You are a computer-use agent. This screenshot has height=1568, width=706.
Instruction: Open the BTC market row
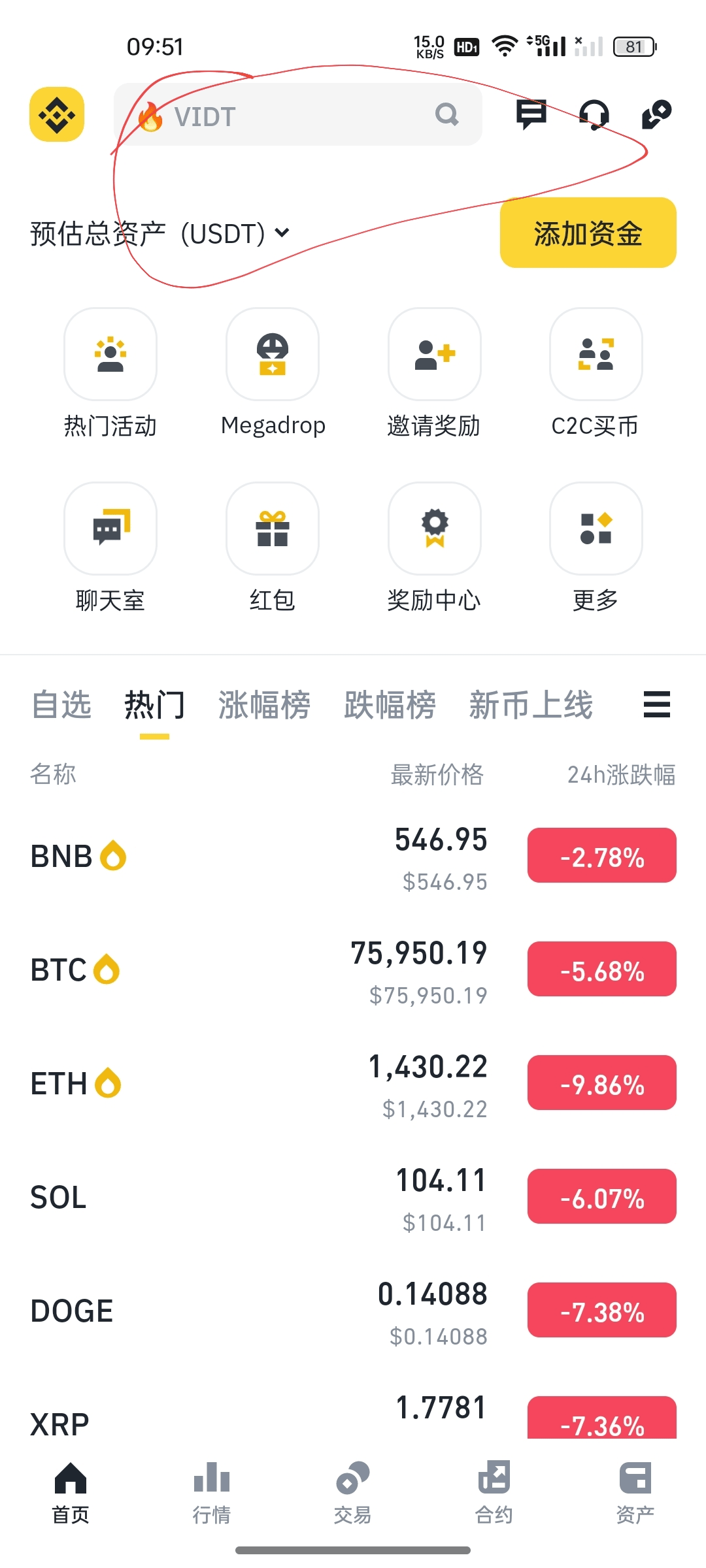353,970
